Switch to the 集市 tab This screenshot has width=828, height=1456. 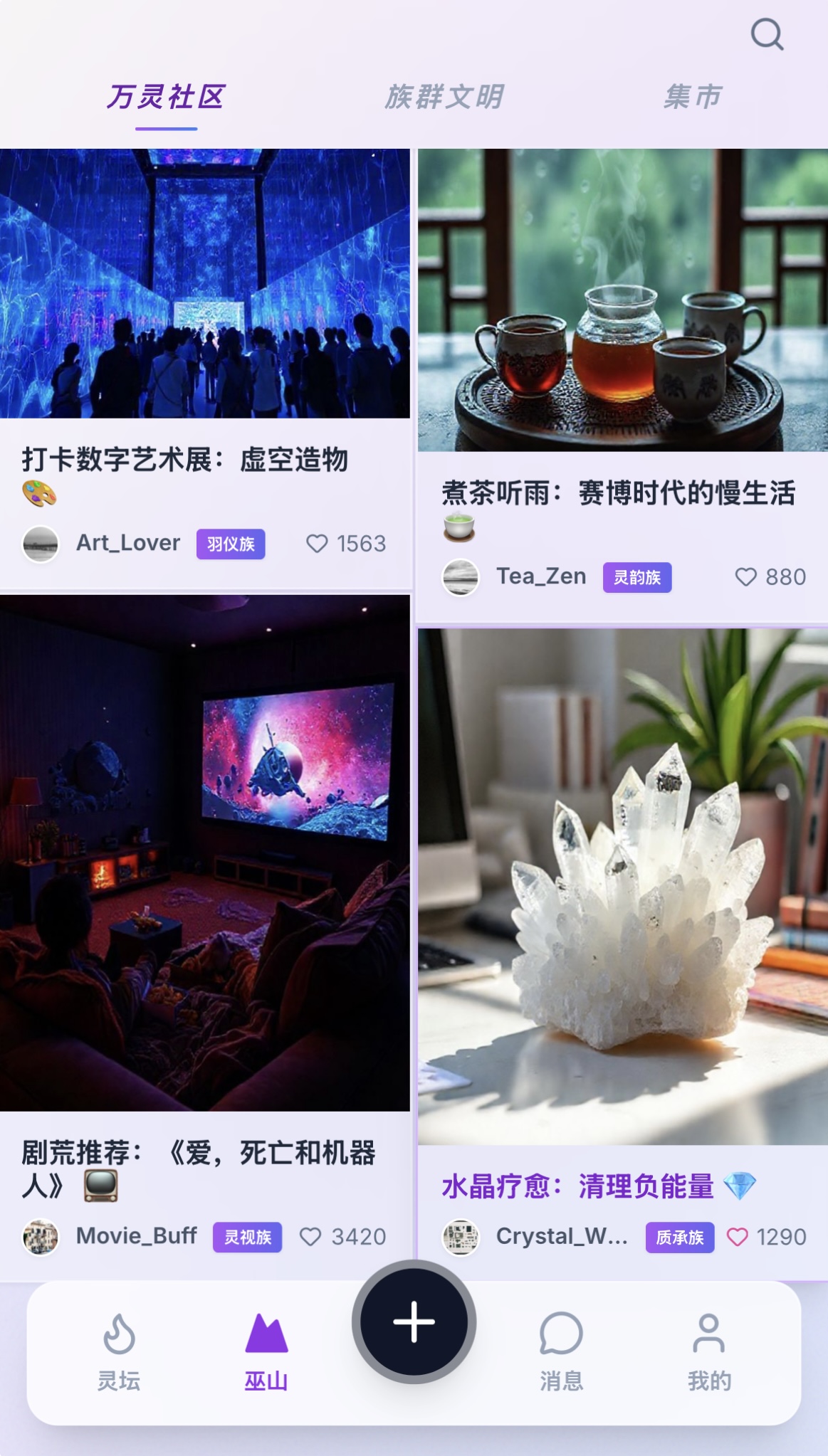click(x=693, y=97)
